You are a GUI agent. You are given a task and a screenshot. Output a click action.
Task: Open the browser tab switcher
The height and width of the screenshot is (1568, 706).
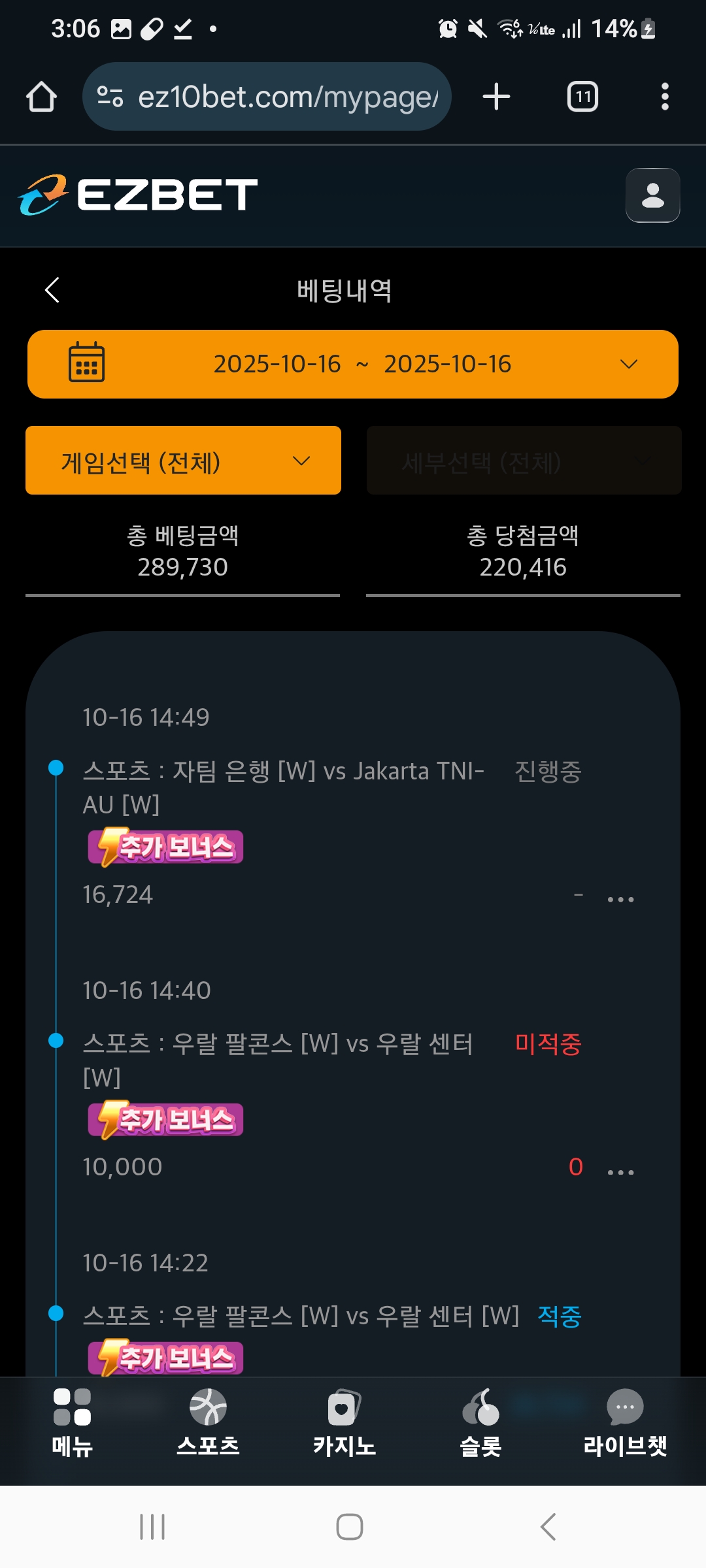point(582,97)
